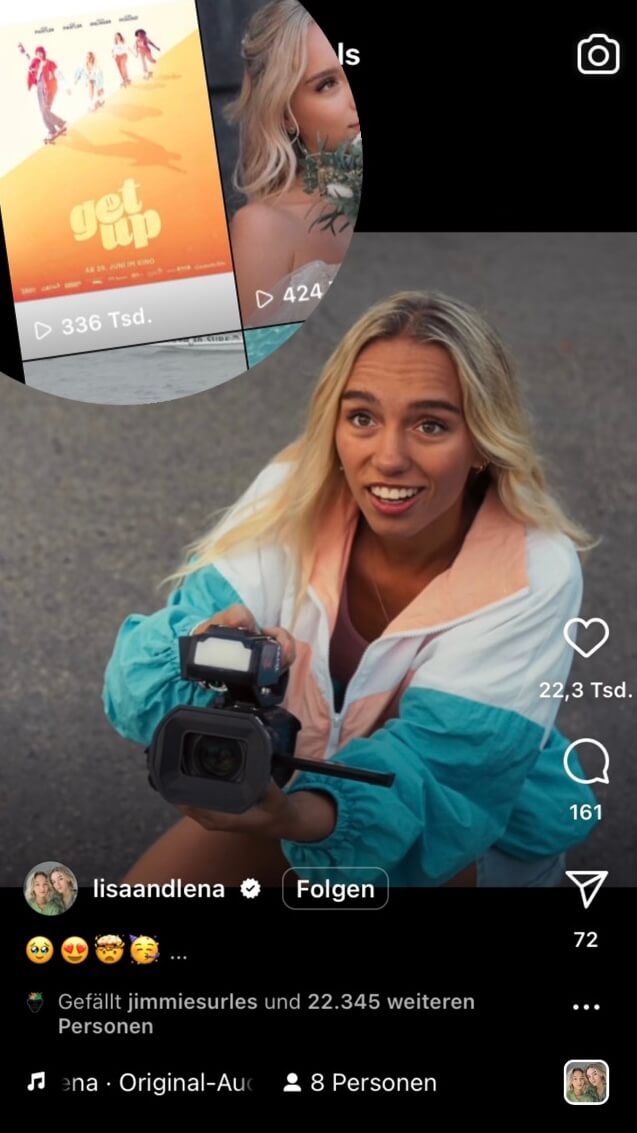Like this reel with the heart icon
This screenshot has height=1133, width=637.
586,638
